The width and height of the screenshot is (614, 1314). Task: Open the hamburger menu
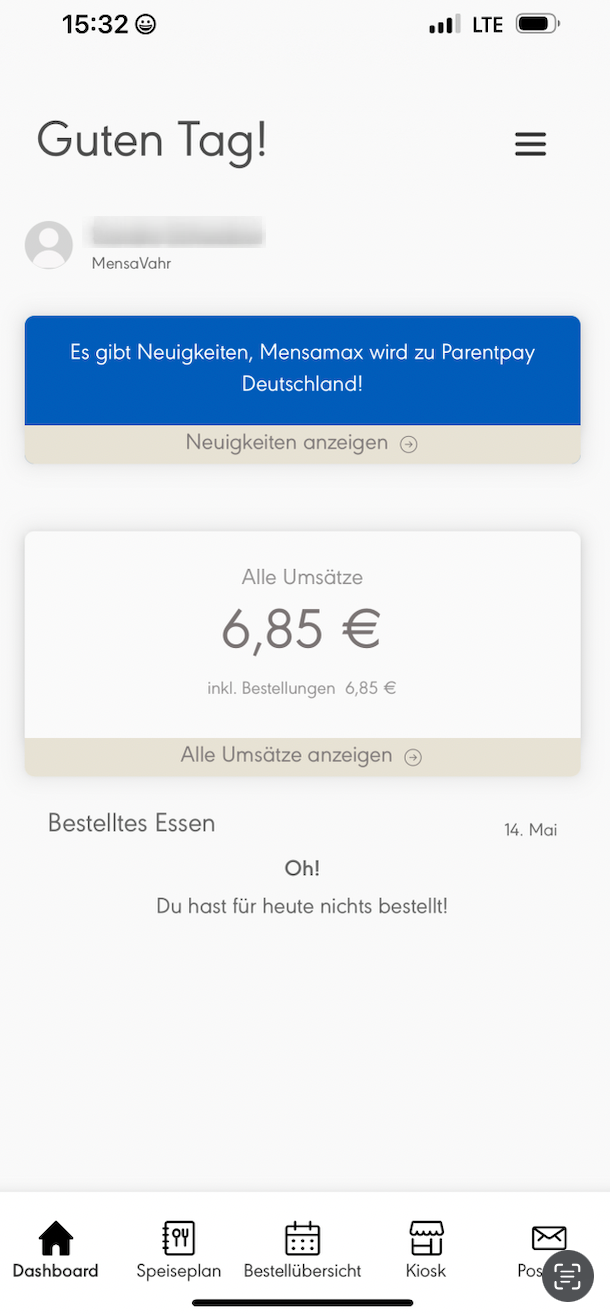point(530,145)
